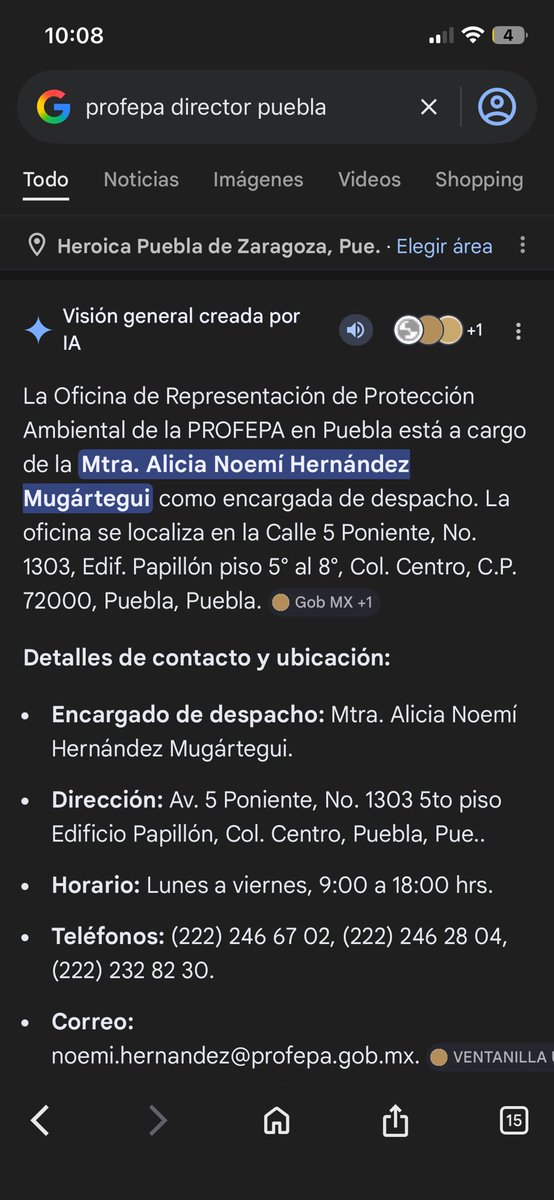Viewport: 554px width, 1200px height.
Task: Open the tab switcher showing 15 tabs
Action: [513, 1121]
